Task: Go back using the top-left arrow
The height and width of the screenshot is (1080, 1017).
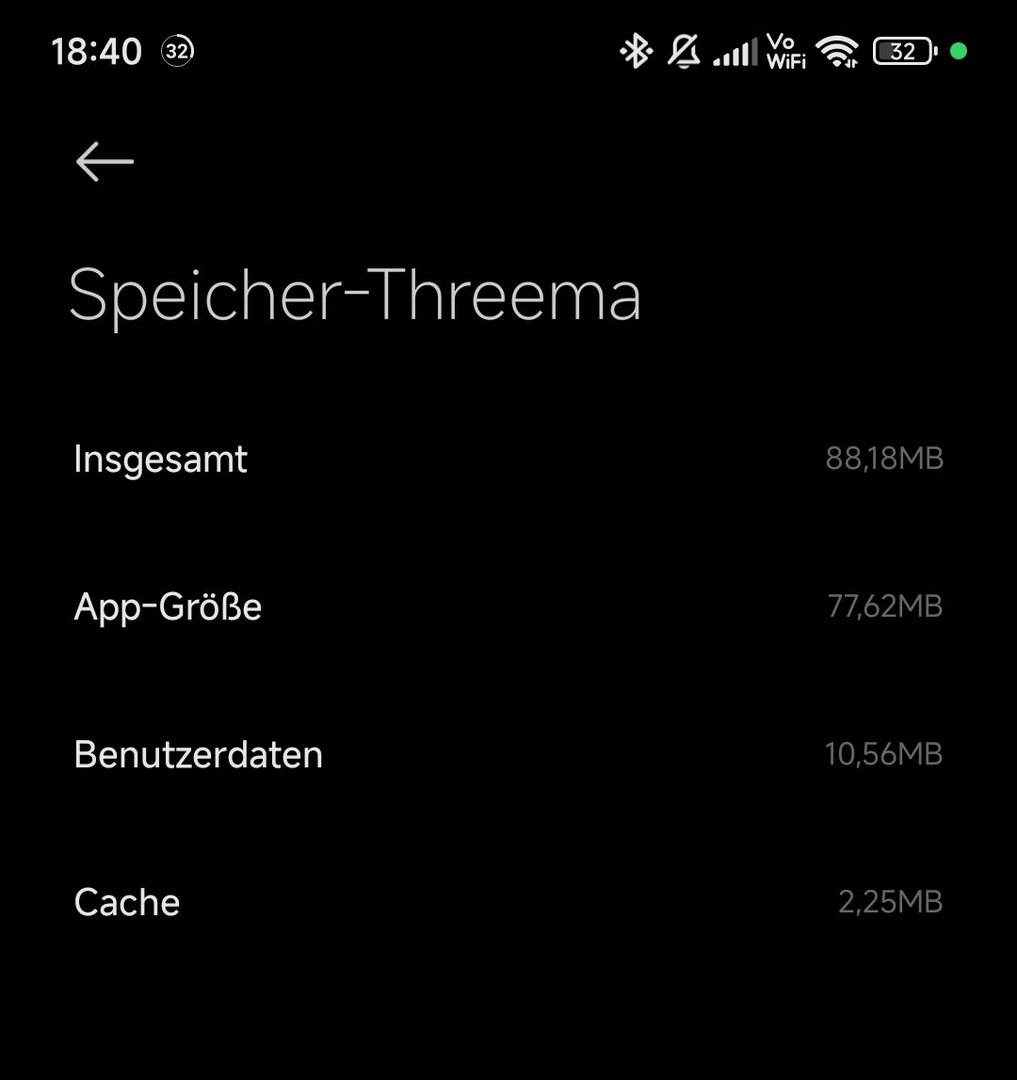Action: click(x=104, y=161)
